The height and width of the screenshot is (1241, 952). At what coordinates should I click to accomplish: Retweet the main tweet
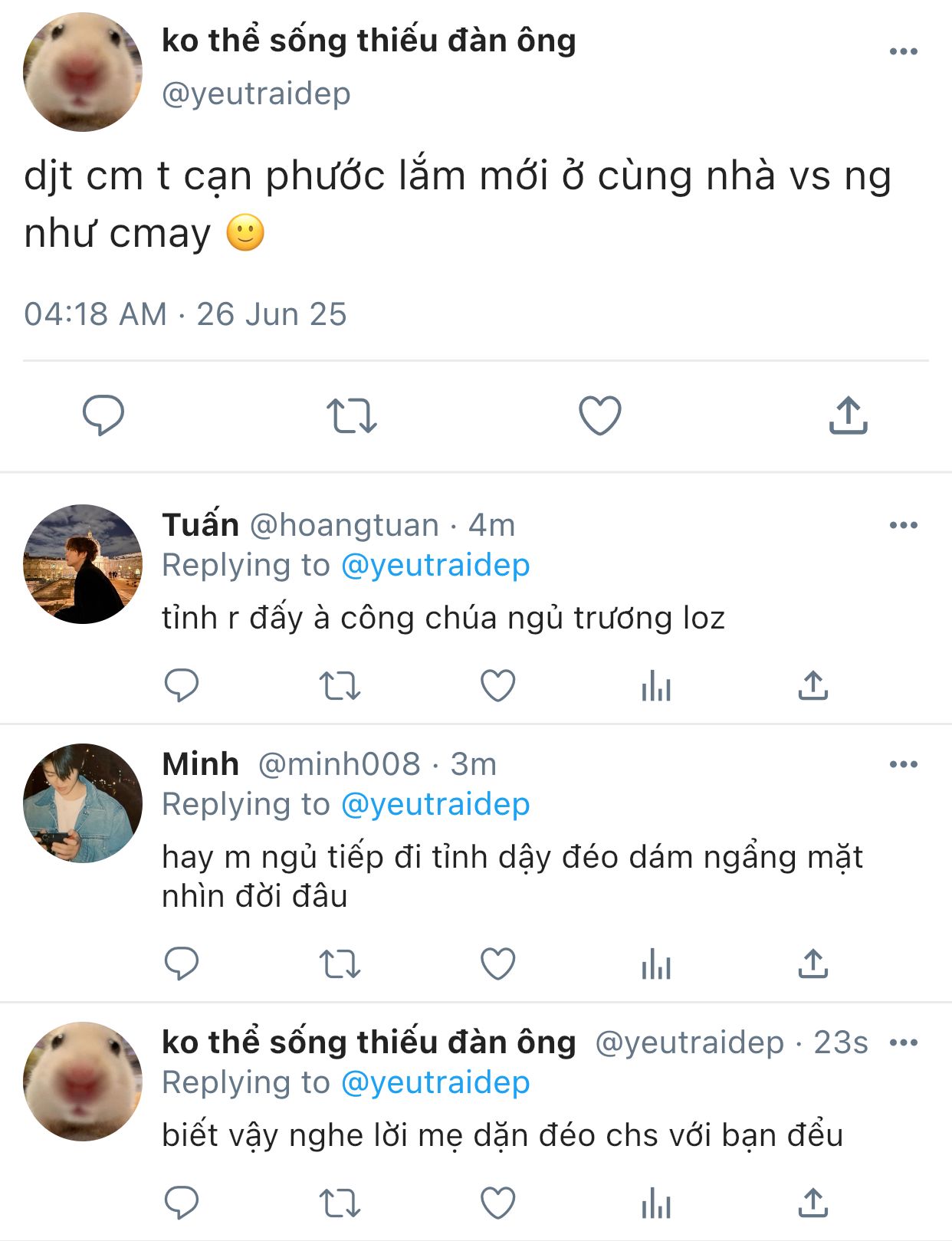(x=351, y=415)
